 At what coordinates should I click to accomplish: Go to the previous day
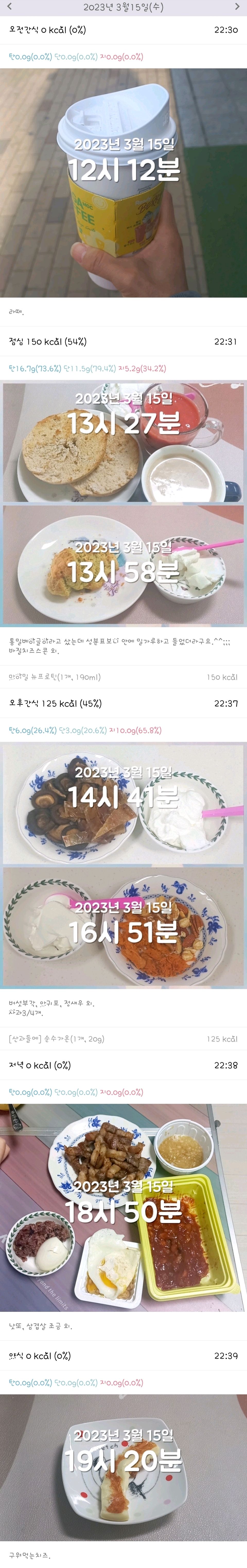coord(9,7)
